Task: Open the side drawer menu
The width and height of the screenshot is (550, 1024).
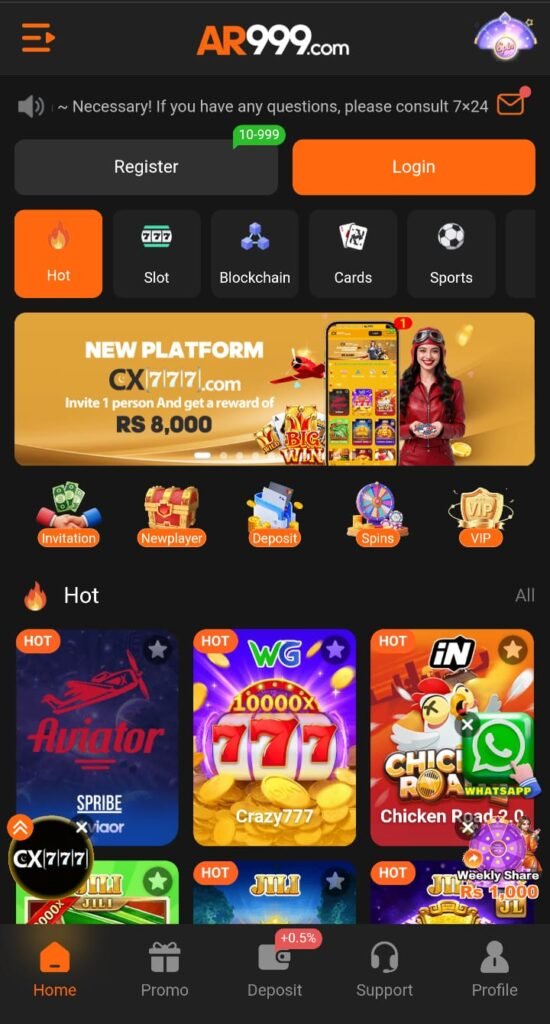Action: 38,38
